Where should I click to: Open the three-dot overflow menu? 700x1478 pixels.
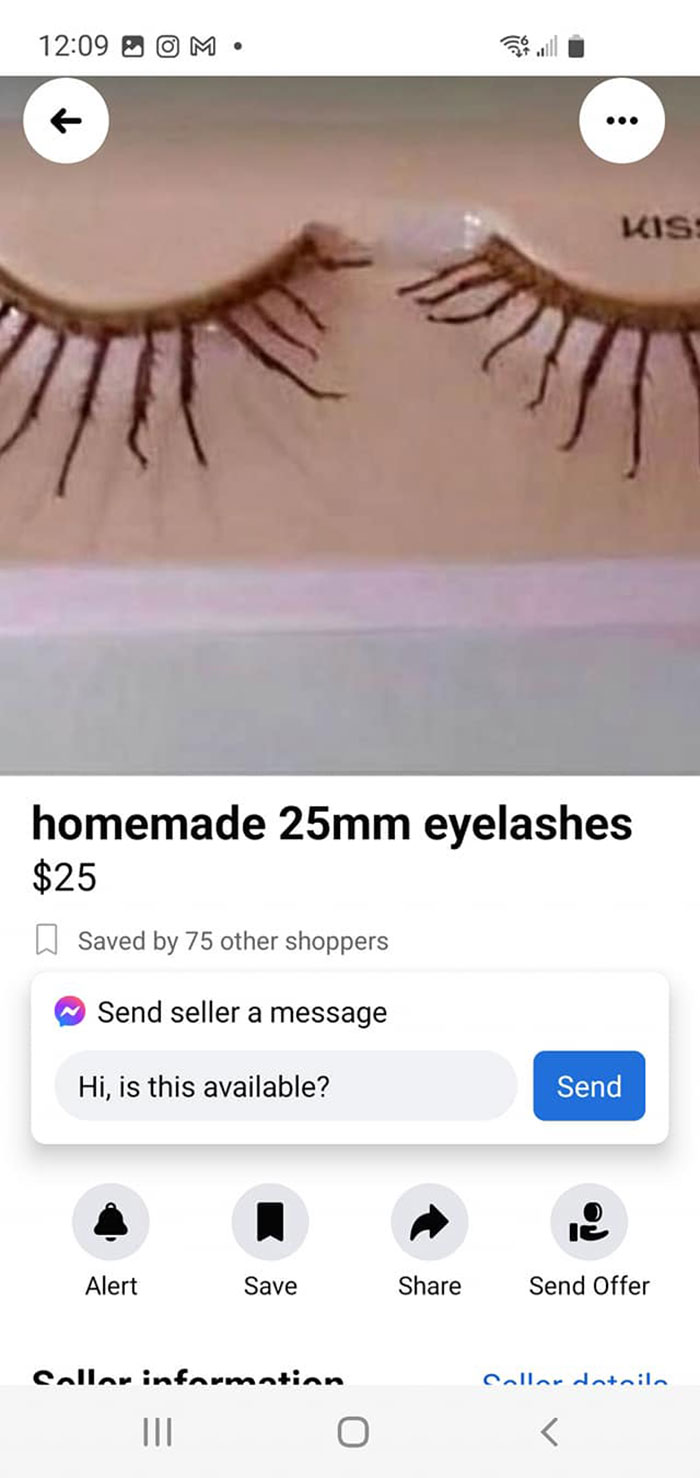pyautogui.click(x=621, y=121)
